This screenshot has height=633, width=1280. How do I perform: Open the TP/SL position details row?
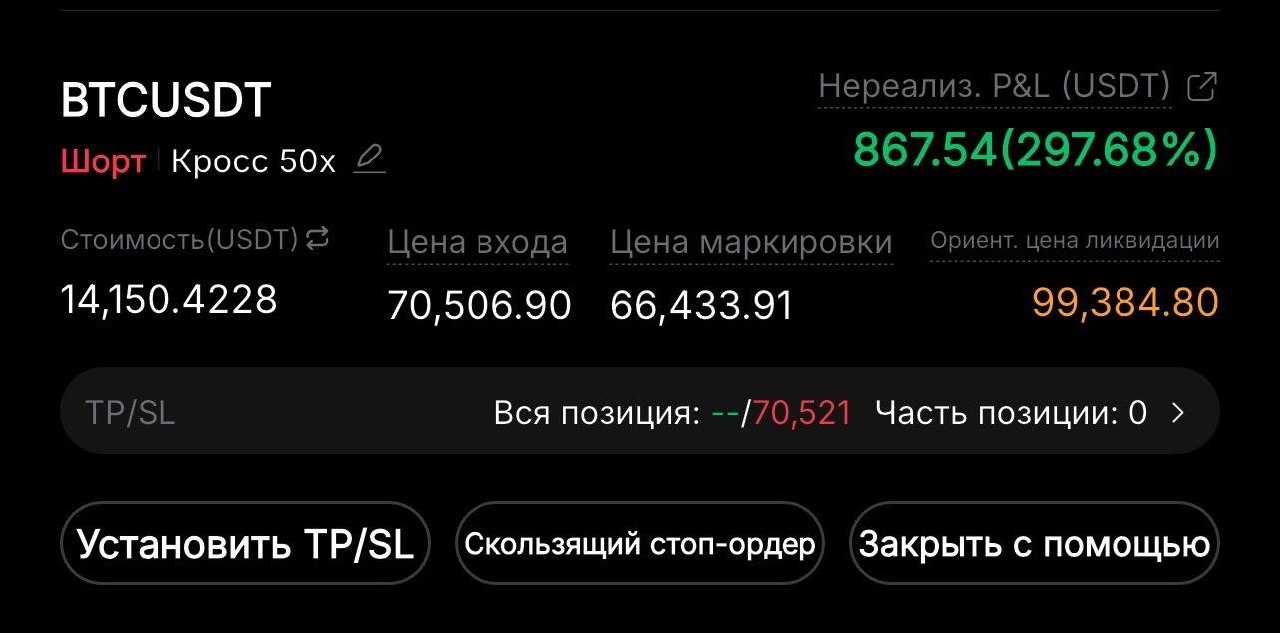[x=640, y=412]
